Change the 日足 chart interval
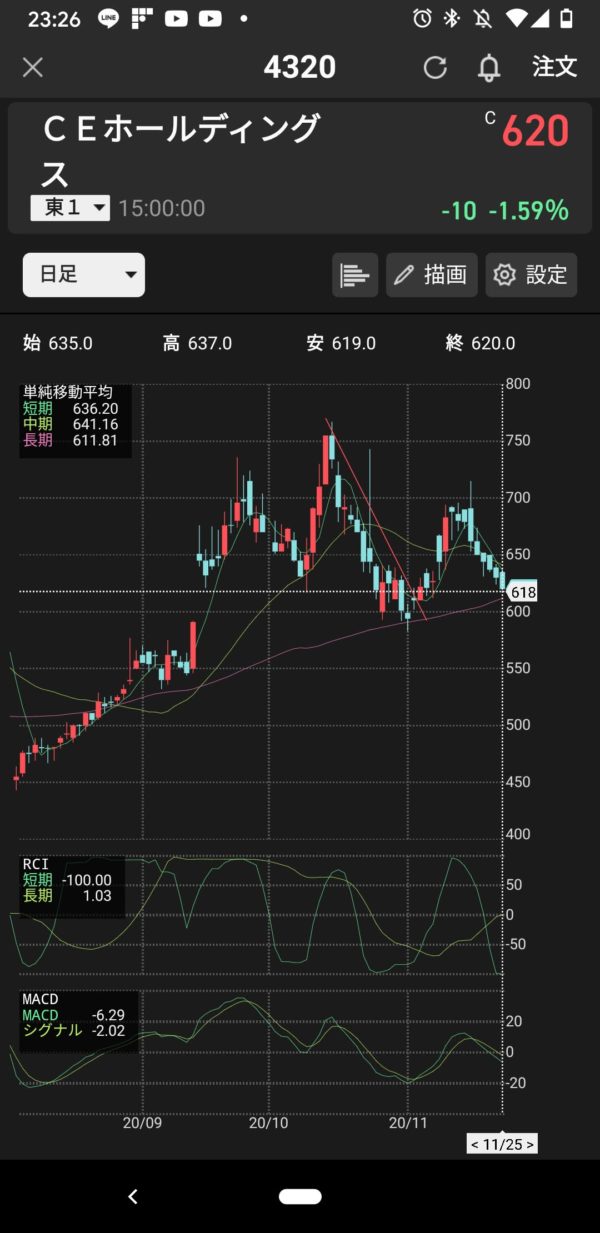The height and width of the screenshot is (1233, 600). click(84, 275)
